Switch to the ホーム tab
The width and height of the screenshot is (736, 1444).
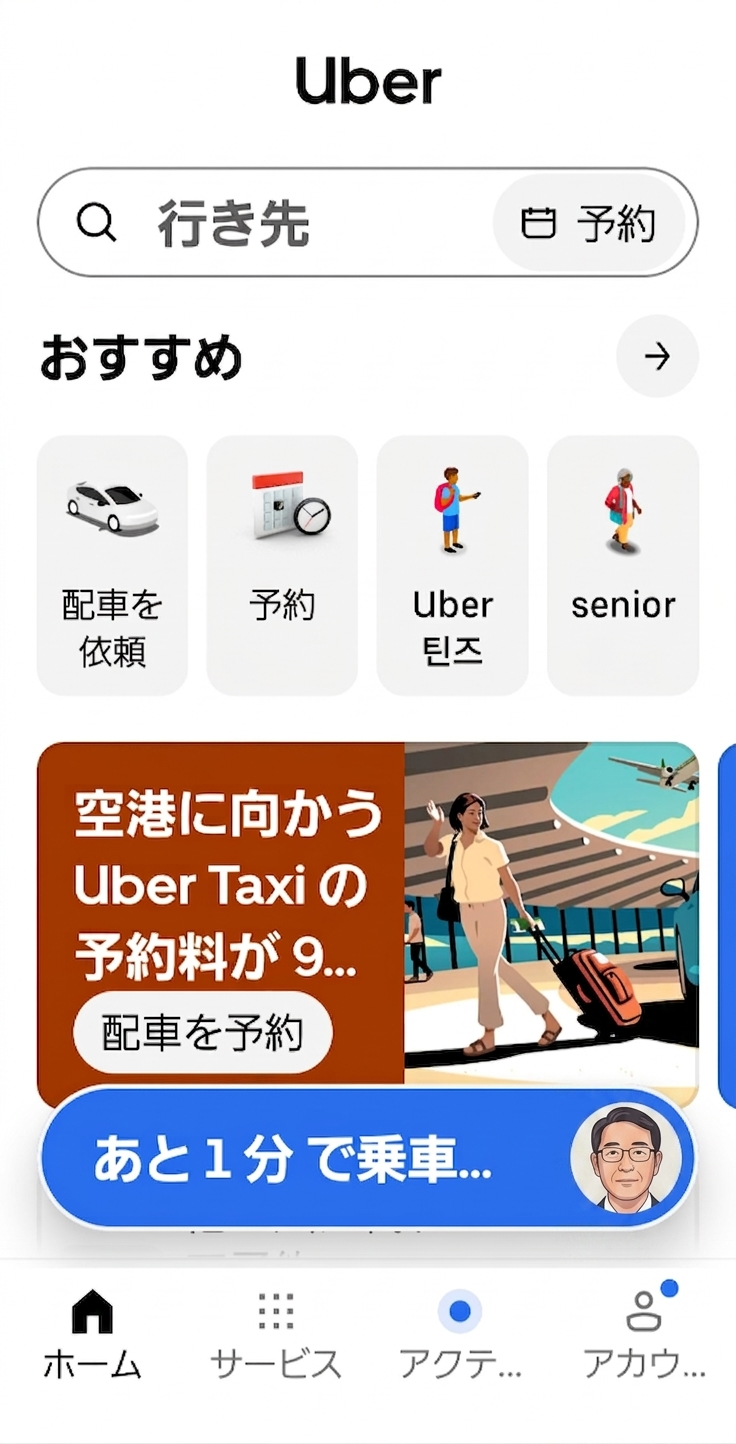click(92, 1334)
